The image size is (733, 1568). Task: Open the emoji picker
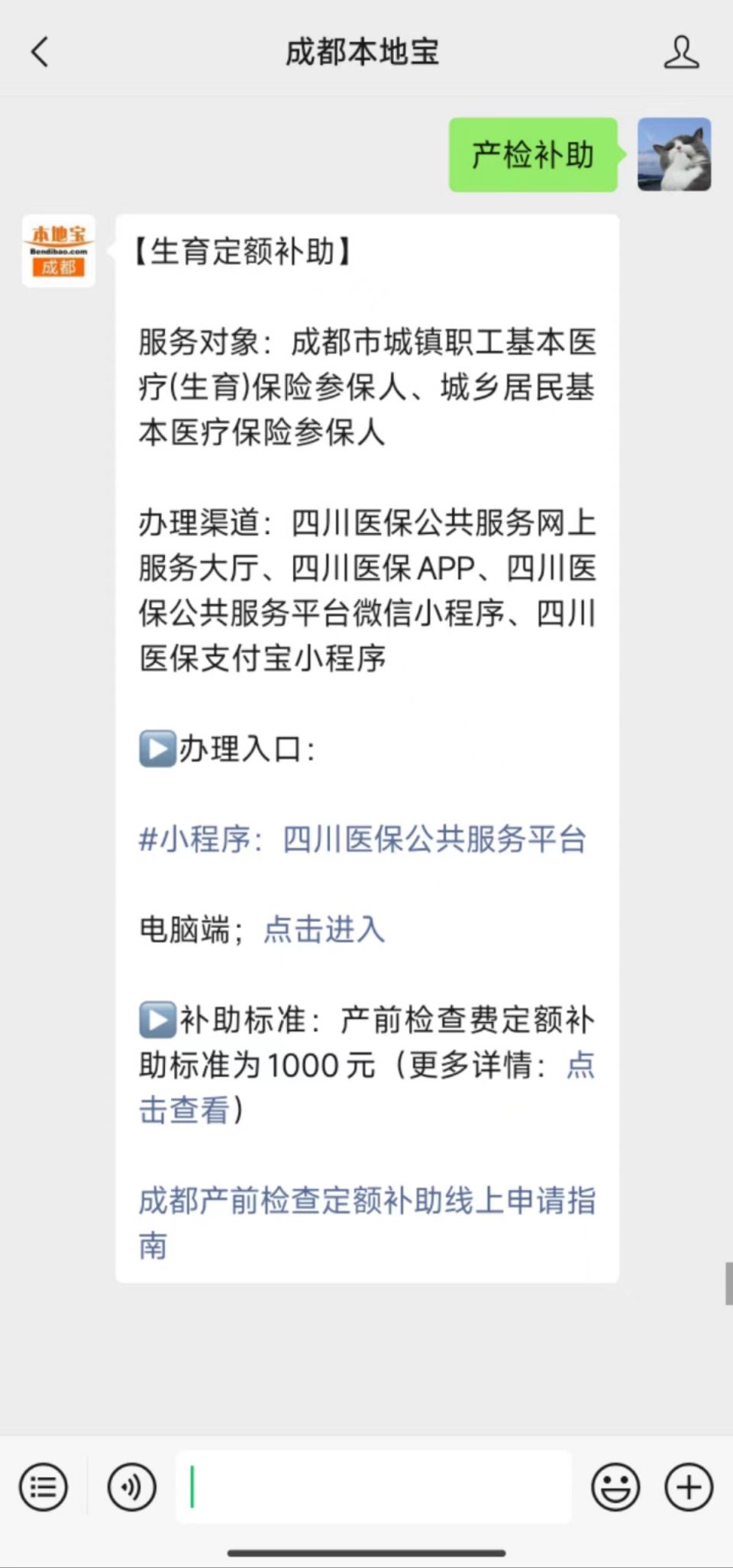(615, 1487)
